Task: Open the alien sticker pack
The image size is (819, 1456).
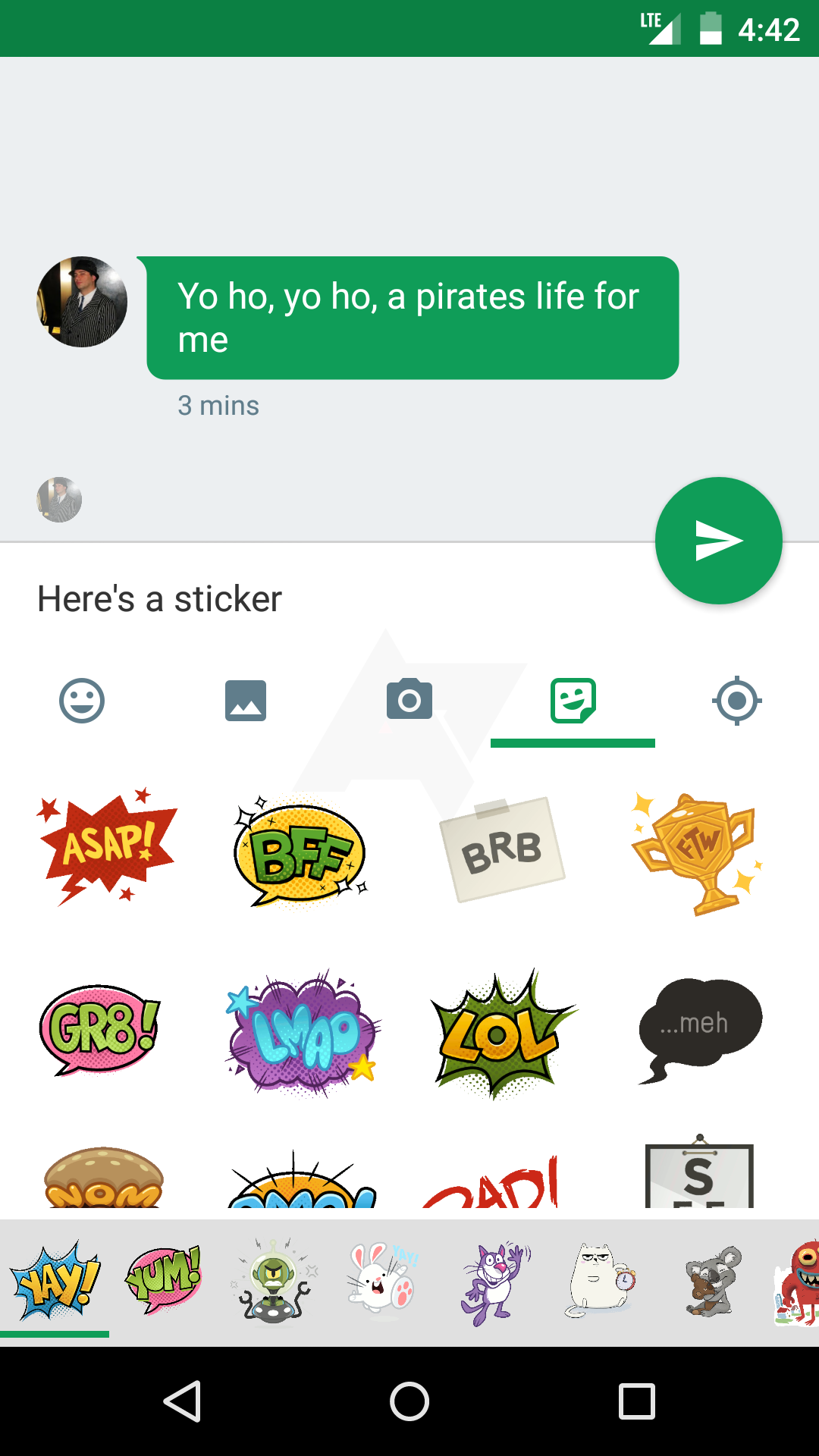Action: pyautogui.click(x=274, y=1280)
